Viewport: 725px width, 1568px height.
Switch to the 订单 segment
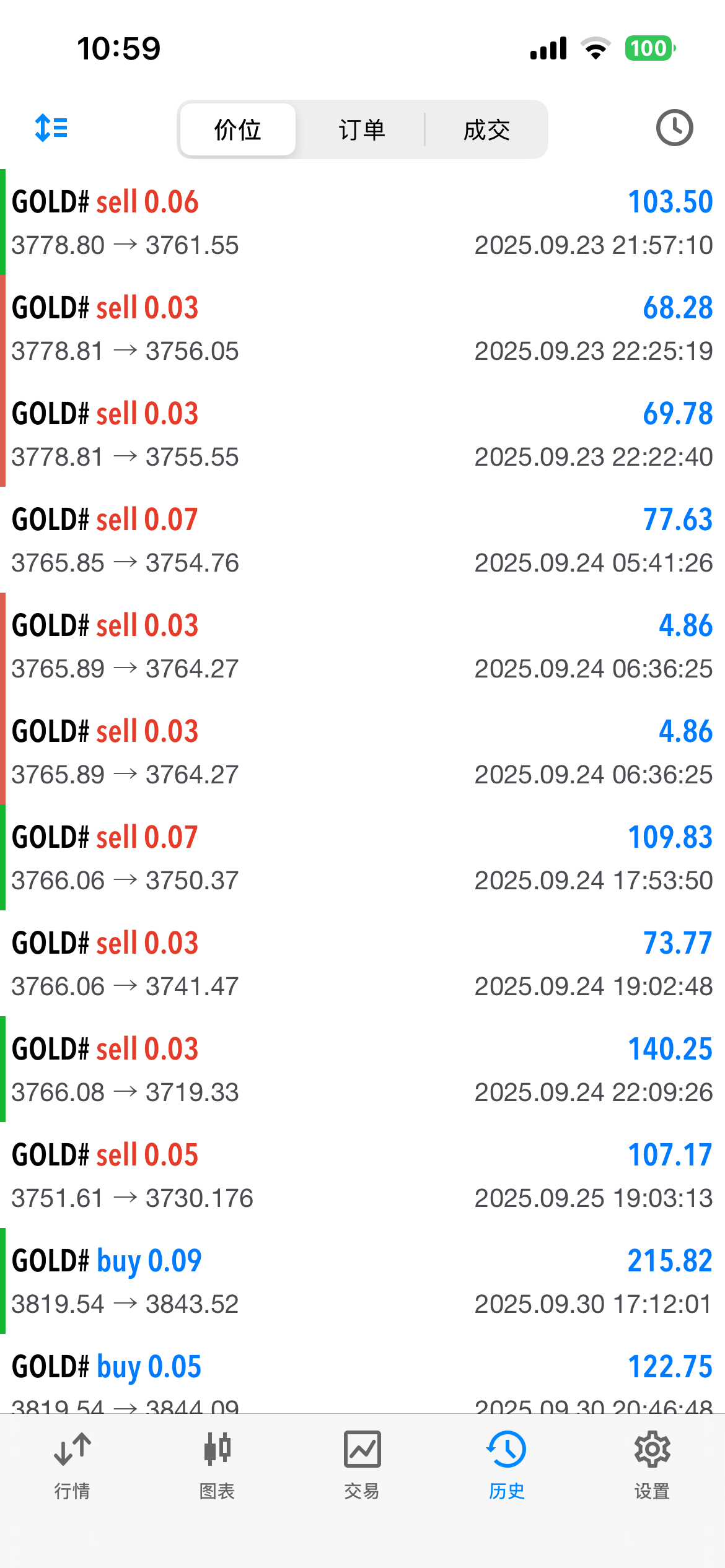362,130
